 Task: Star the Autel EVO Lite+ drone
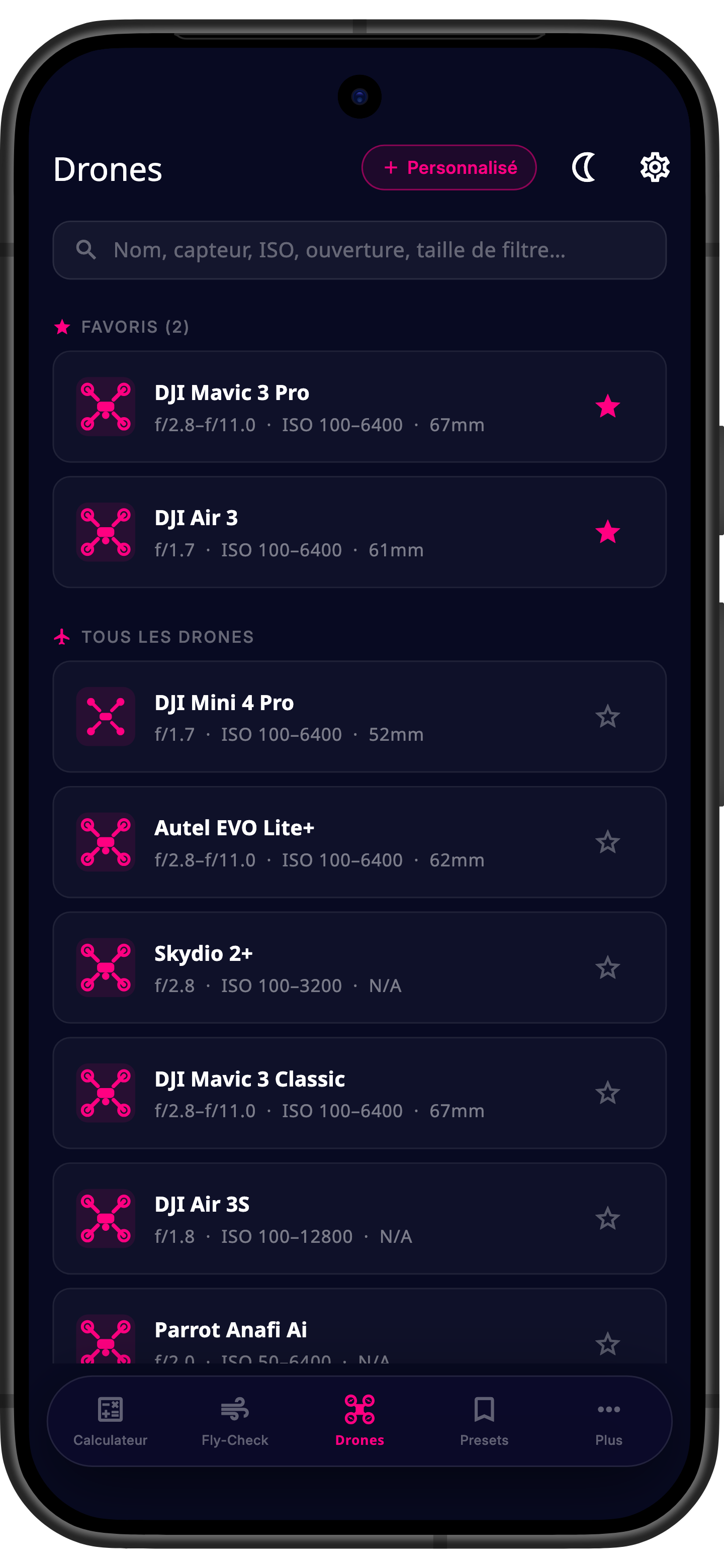[607, 842]
